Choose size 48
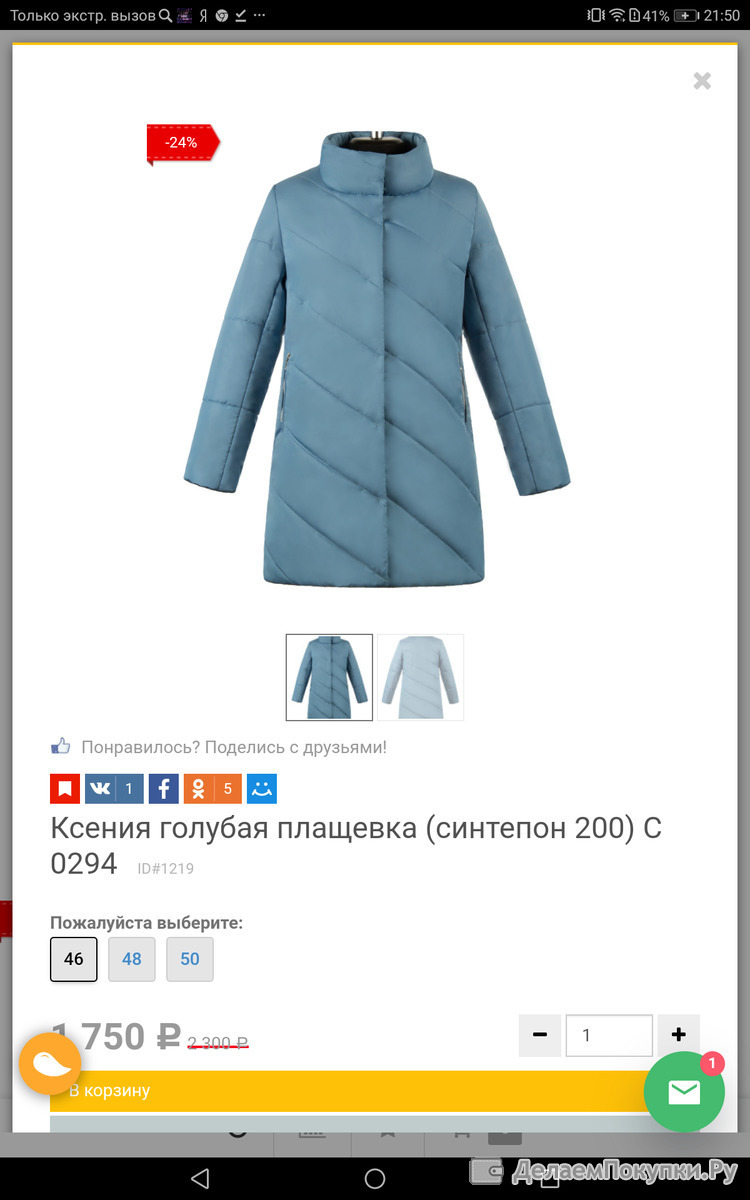This screenshot has height=1200, width=750. [132, 959]
